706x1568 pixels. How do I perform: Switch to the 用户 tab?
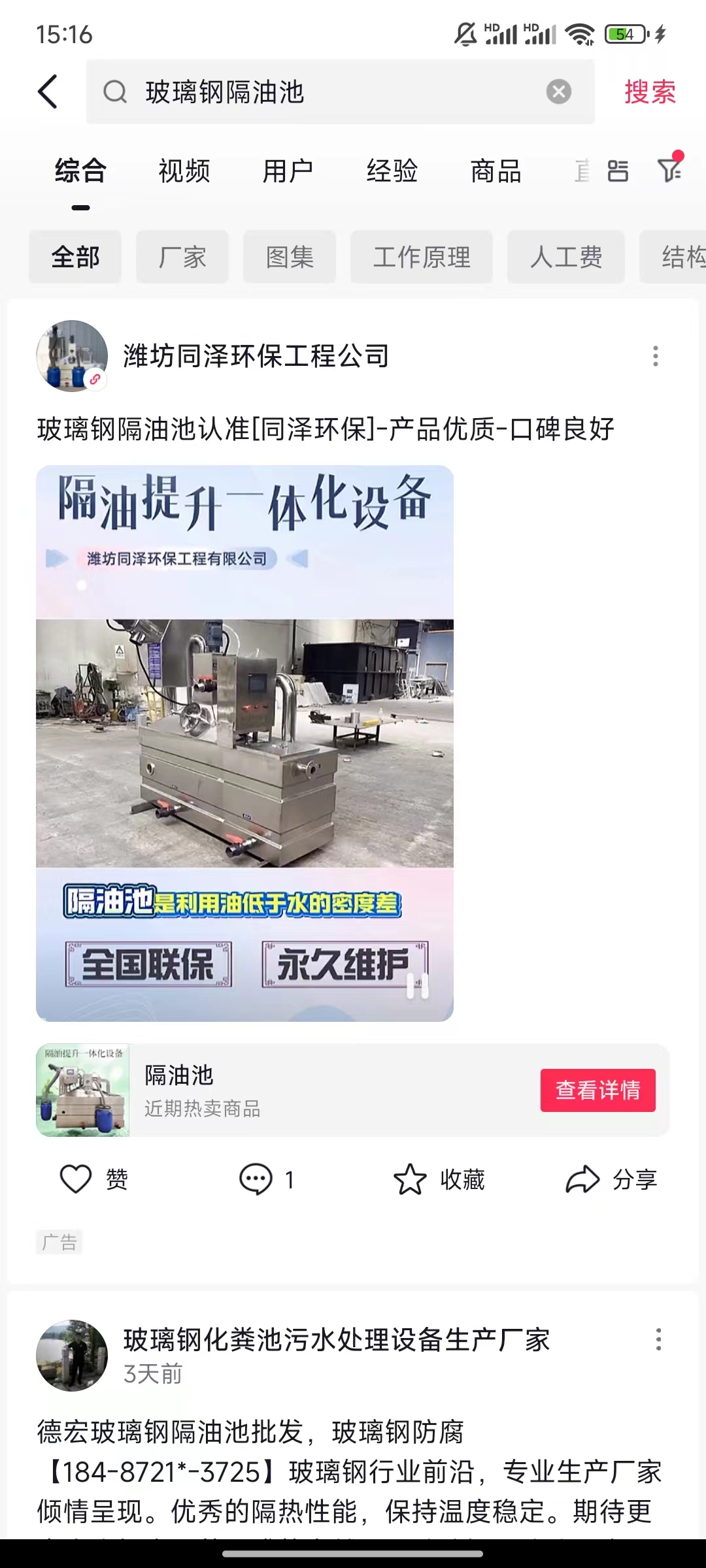pos(288,171)
